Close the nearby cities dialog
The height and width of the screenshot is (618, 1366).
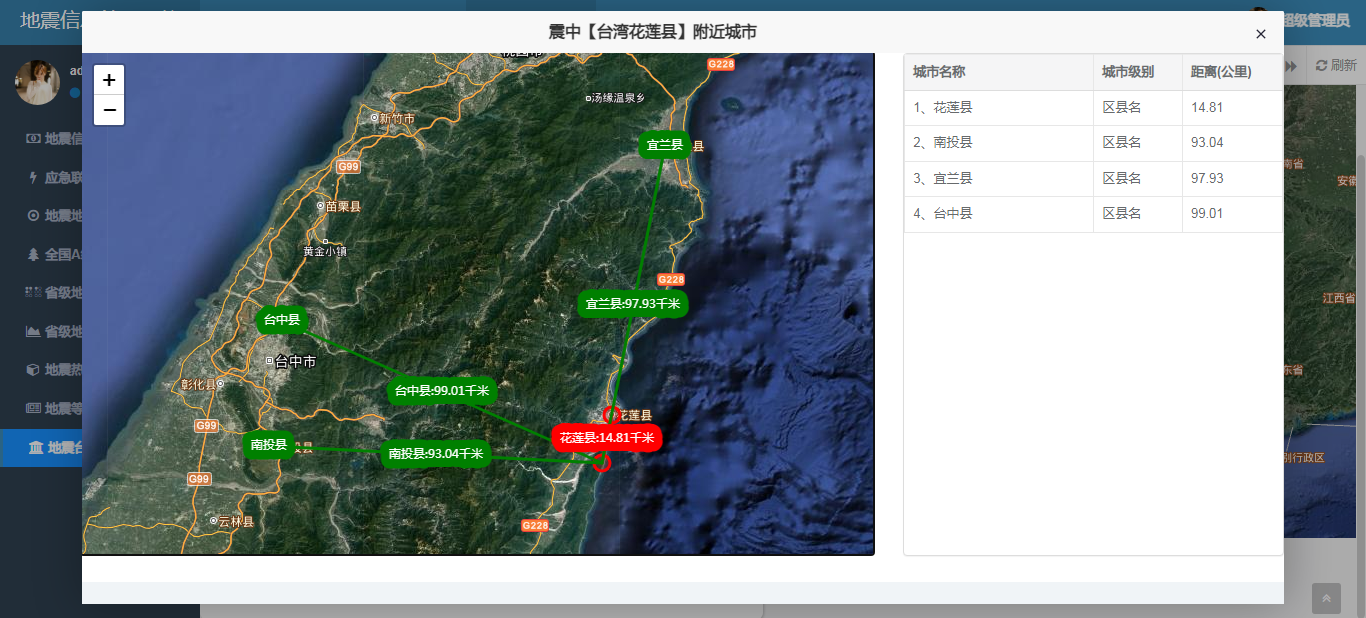click(1260, 34)
